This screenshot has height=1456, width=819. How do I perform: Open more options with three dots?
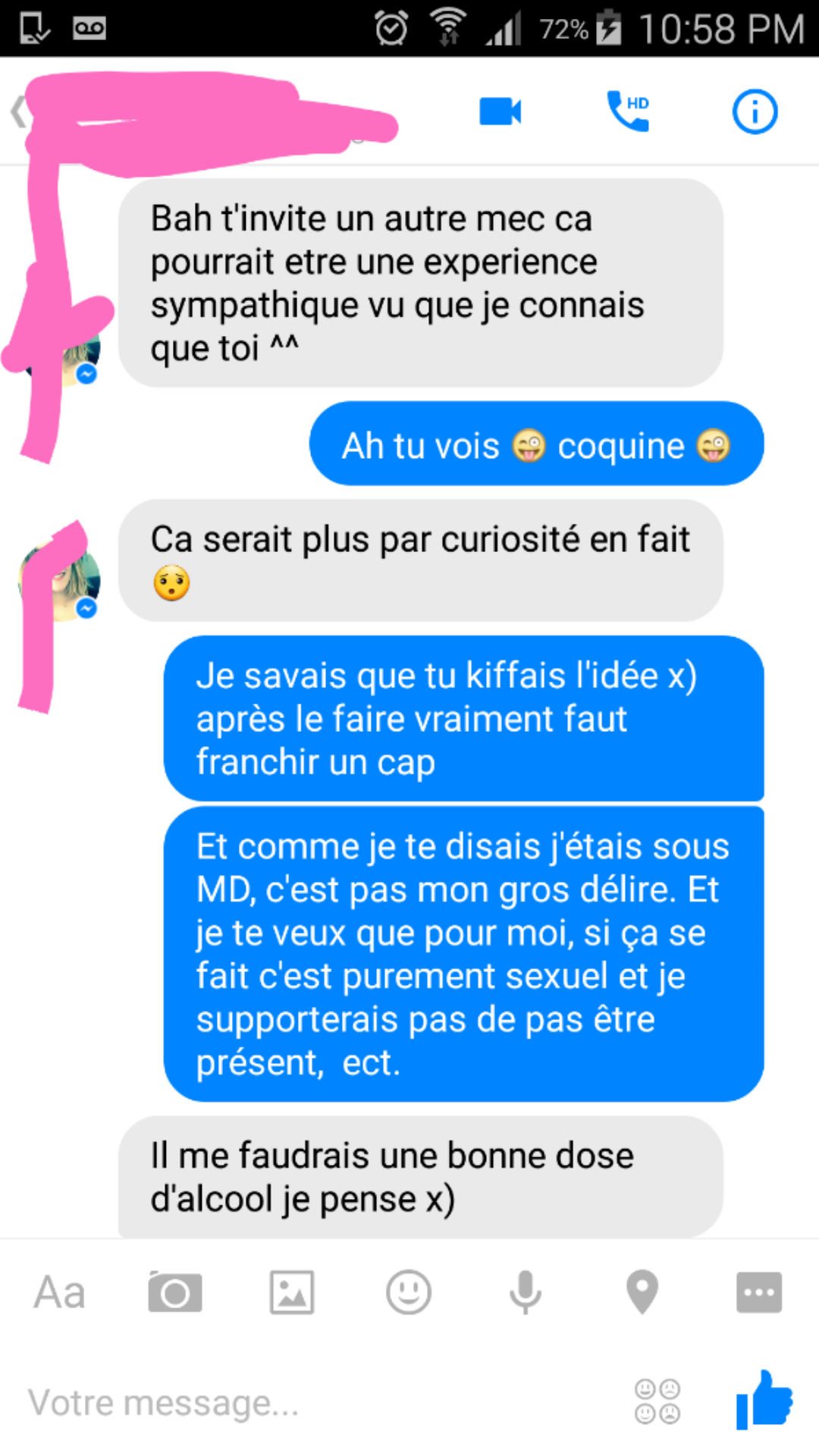[759, 1292]
